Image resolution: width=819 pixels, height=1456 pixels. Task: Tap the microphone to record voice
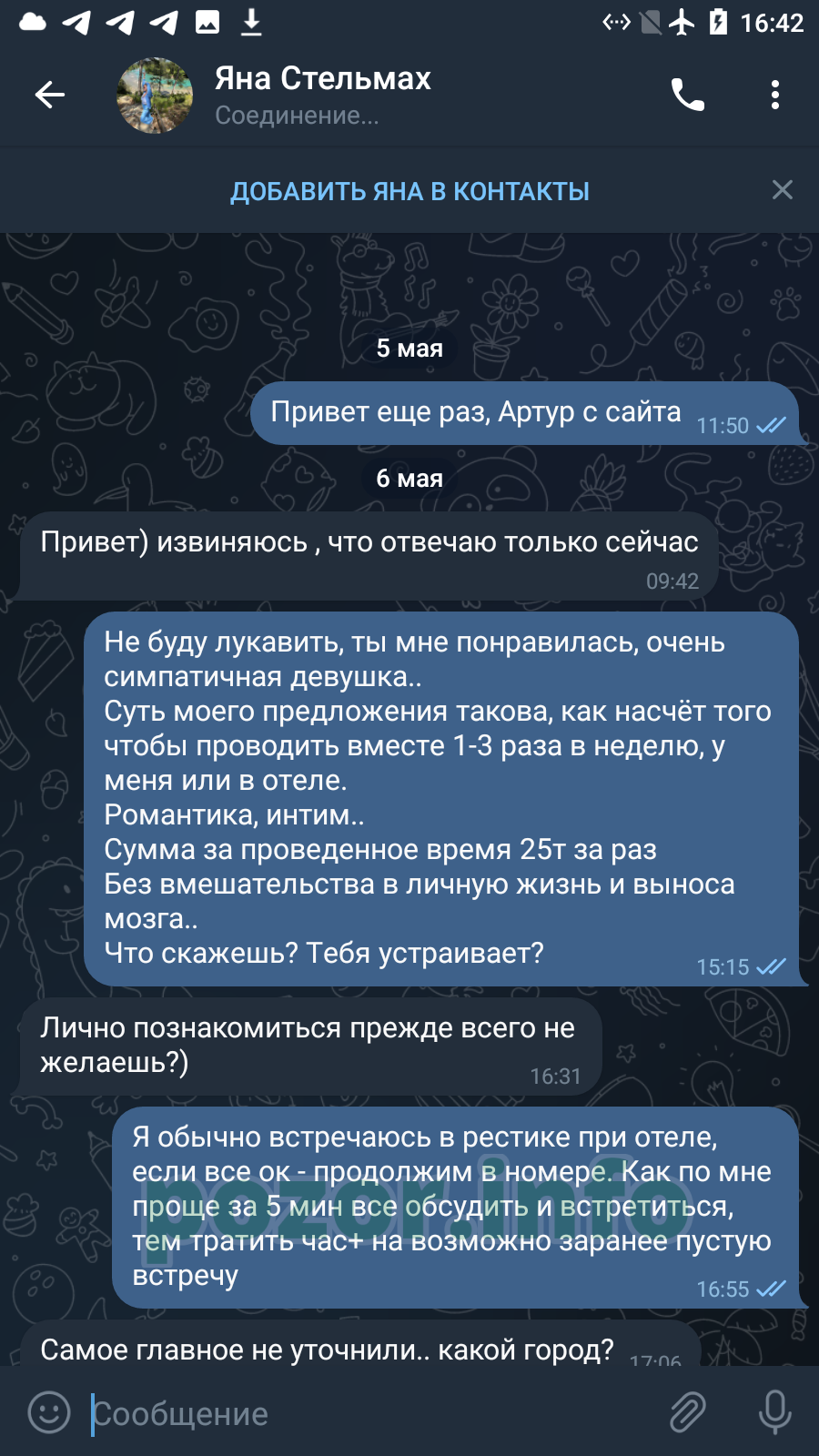775,1413
